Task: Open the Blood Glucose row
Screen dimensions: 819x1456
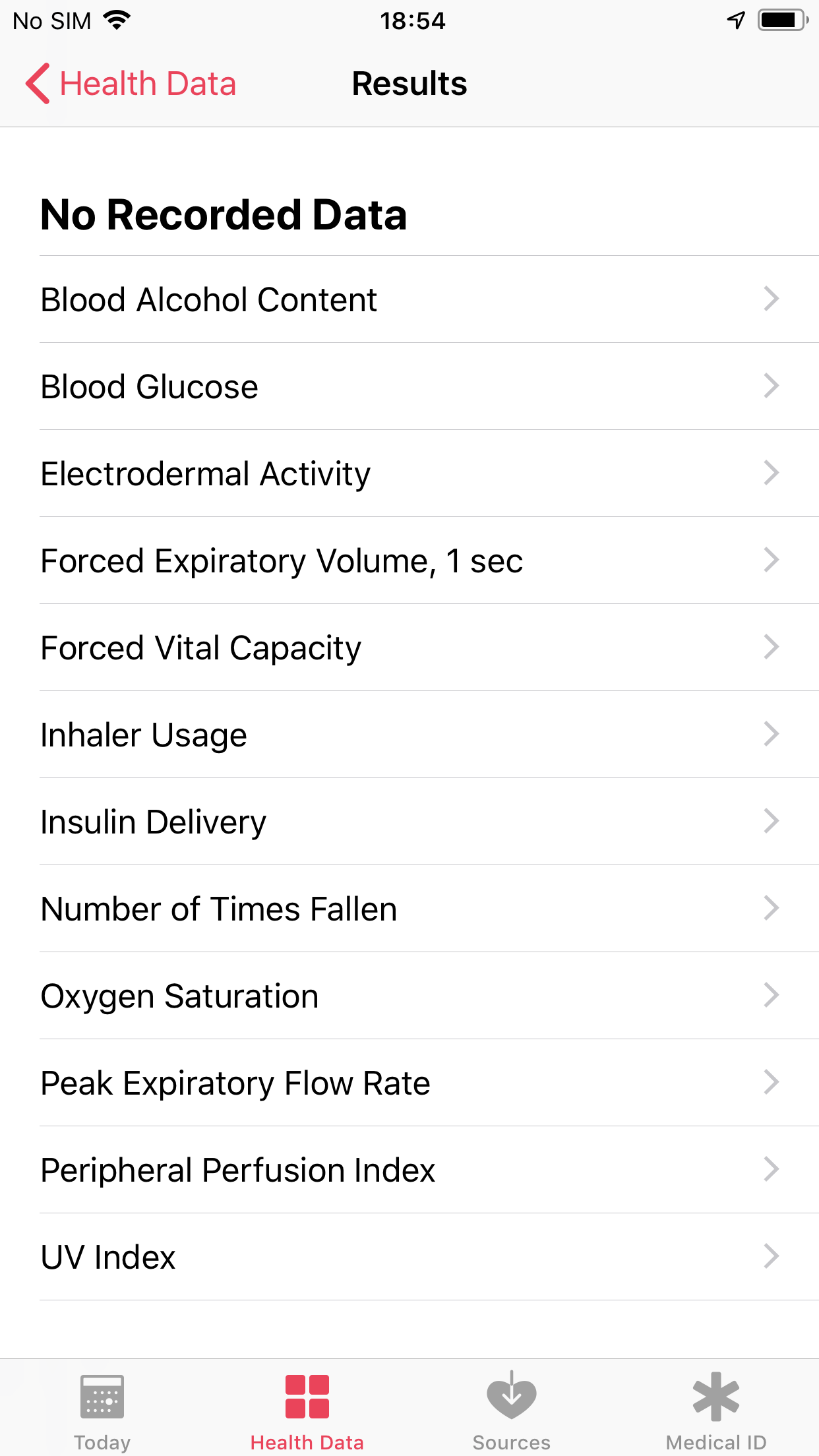Action: click(x=409, y=386)
